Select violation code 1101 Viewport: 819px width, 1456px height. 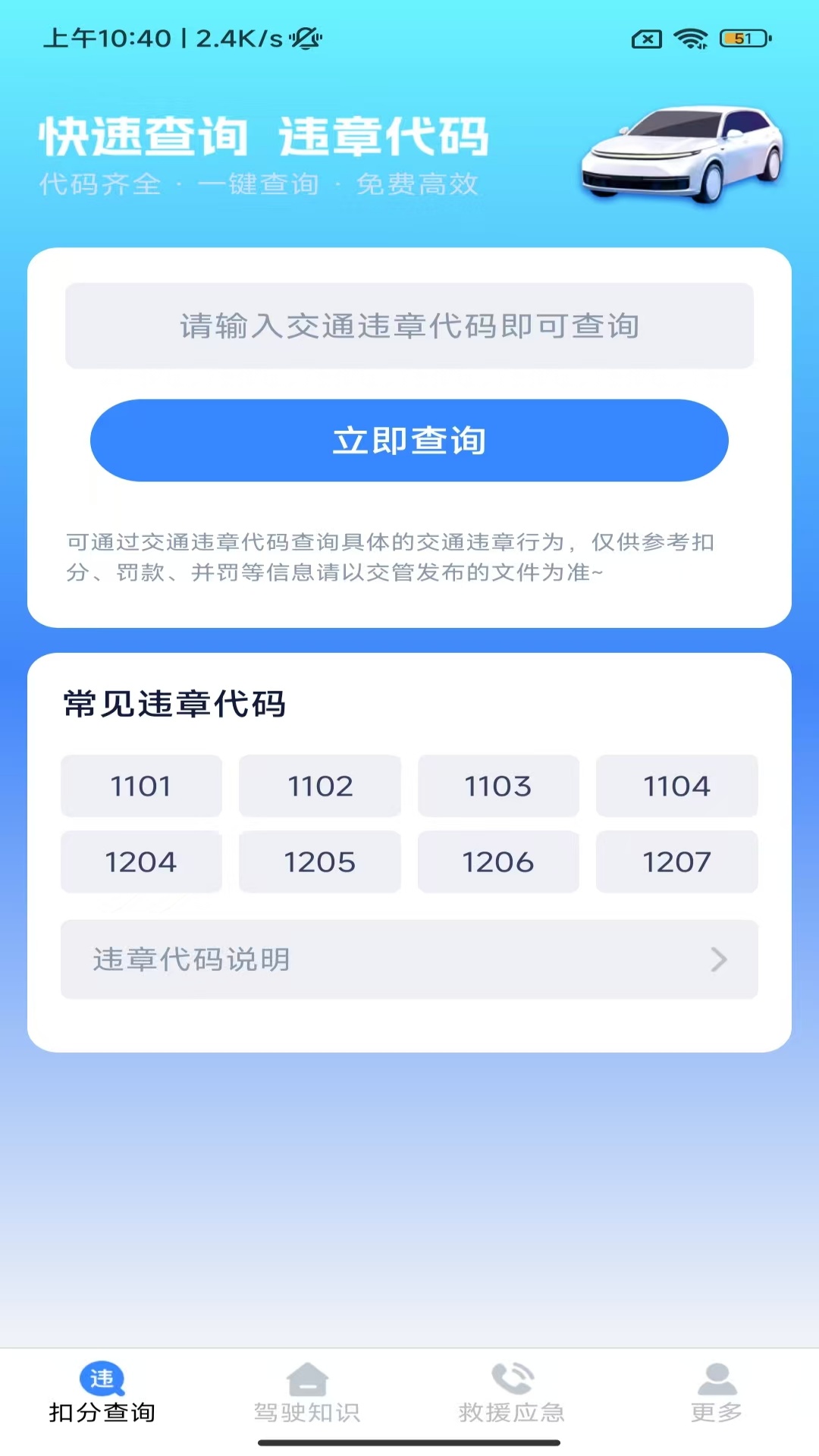click(x=141, y=786)
